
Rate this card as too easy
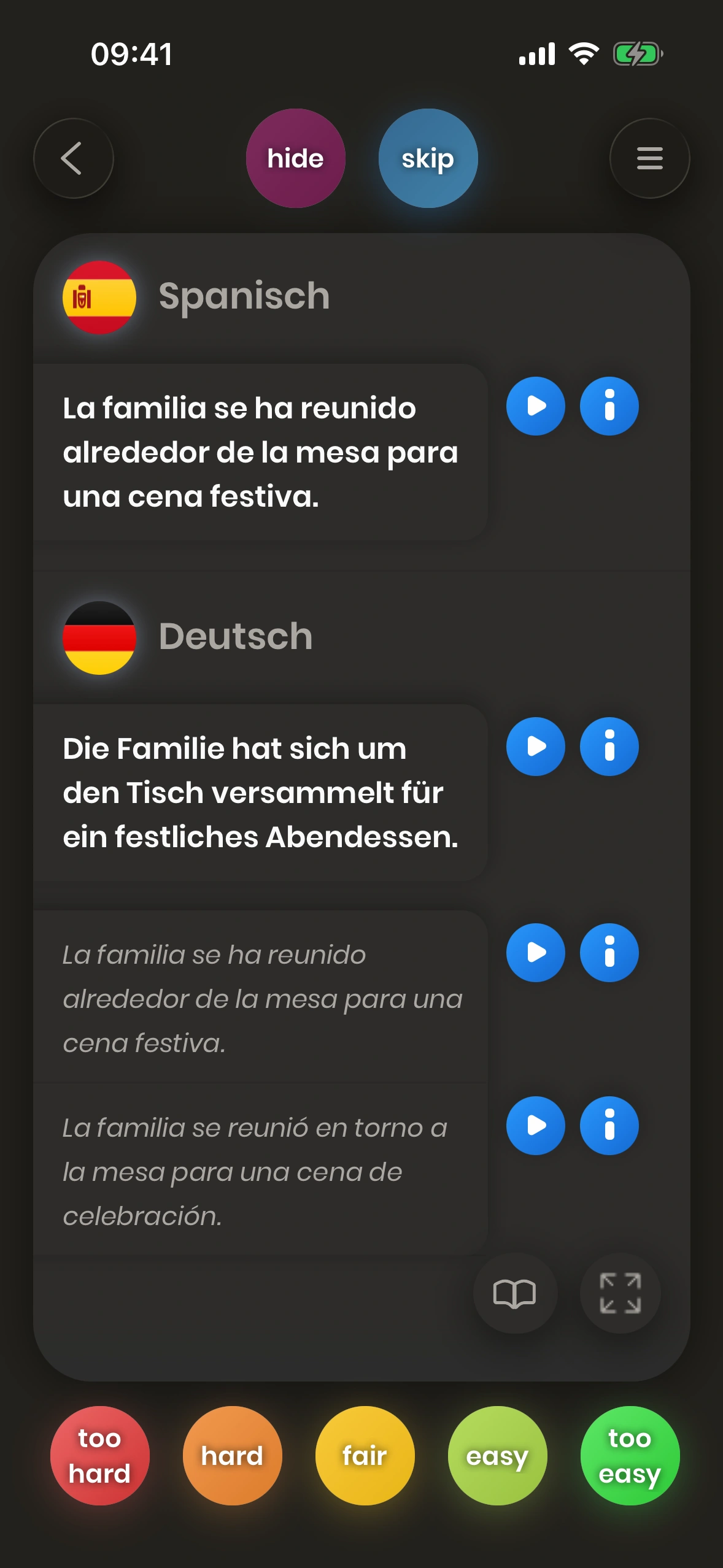[x=630, y=1455]
